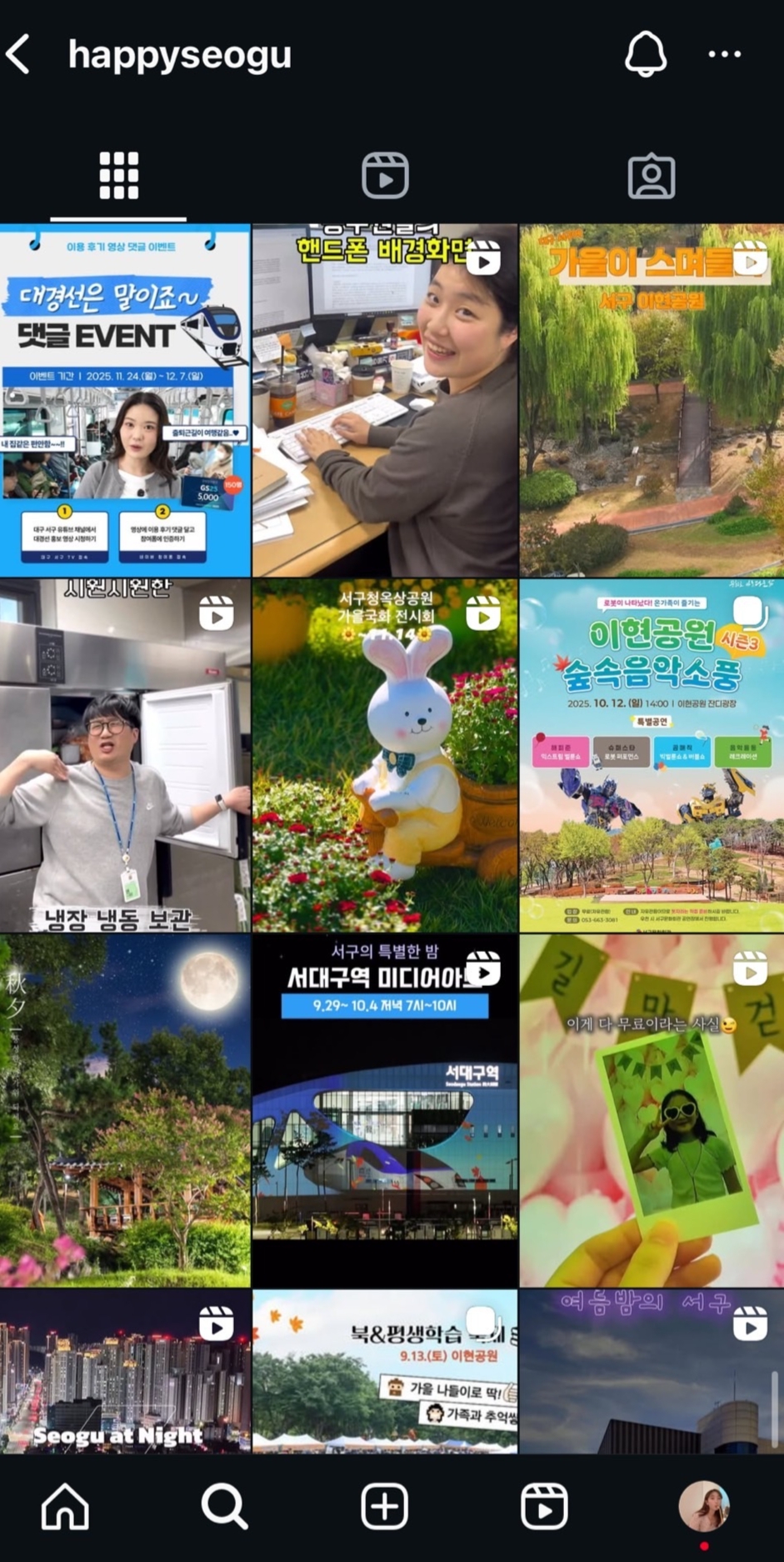
Task: Open the 가을이 스며들 이현공원 reel
Action: [x=652, y=400]
